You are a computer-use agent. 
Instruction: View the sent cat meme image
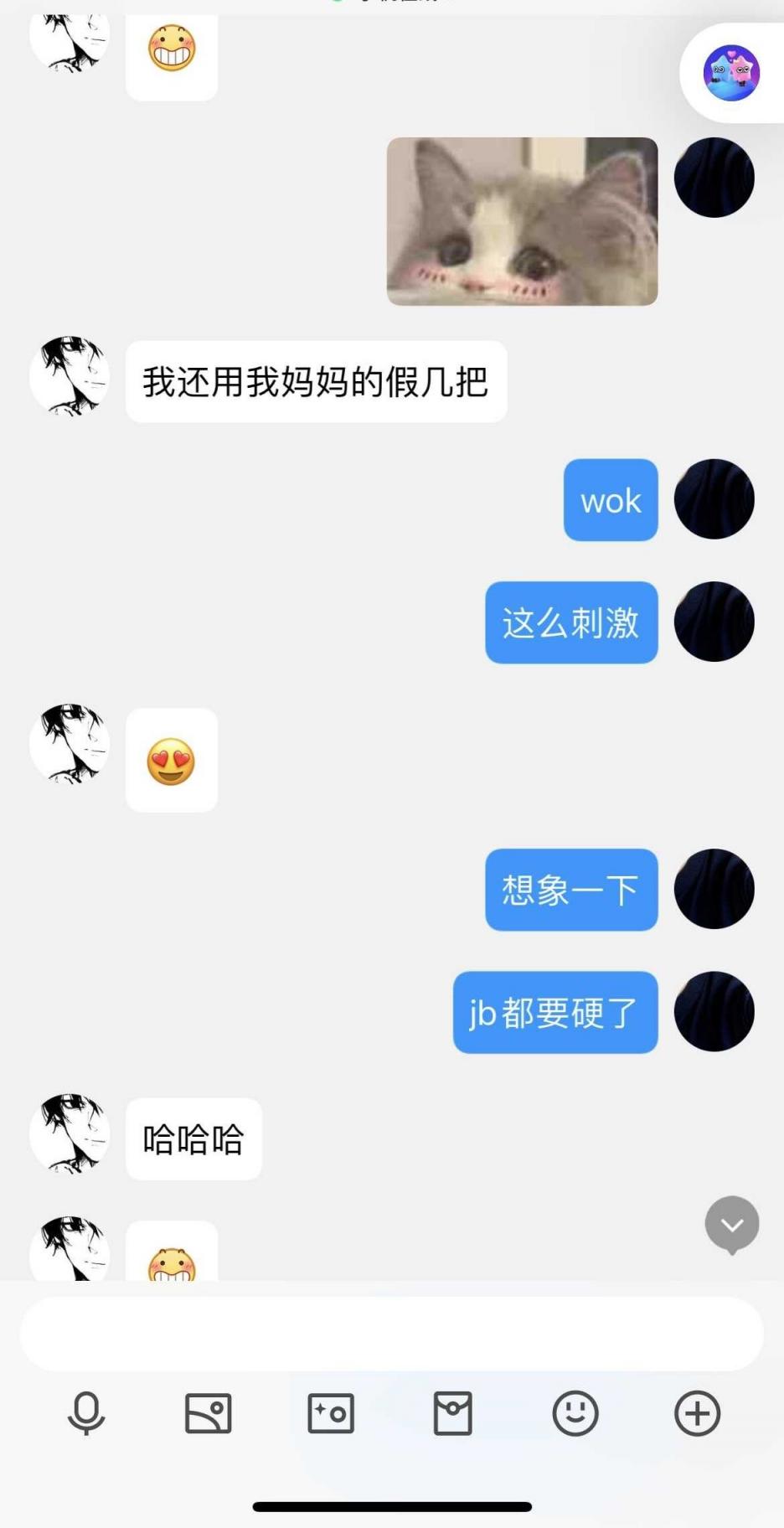tap(522, 221)
